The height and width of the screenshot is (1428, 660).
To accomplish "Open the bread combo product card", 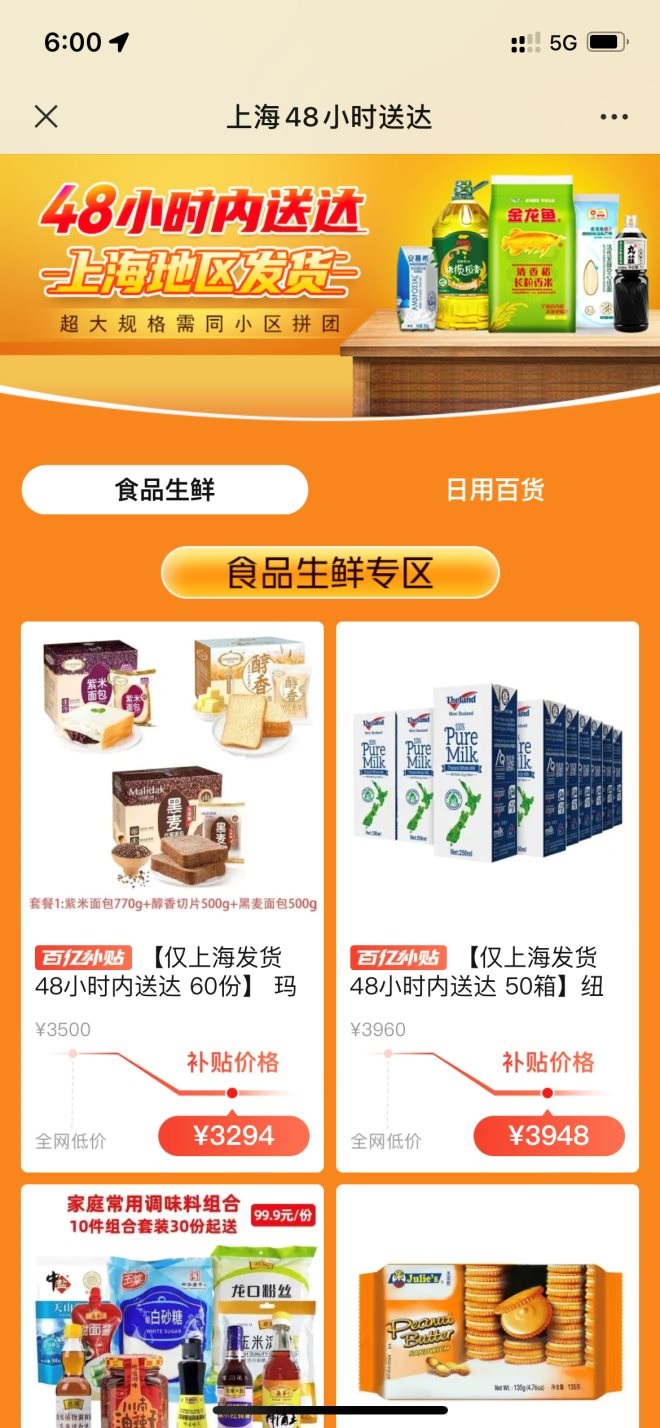I will tap(172, 780).
